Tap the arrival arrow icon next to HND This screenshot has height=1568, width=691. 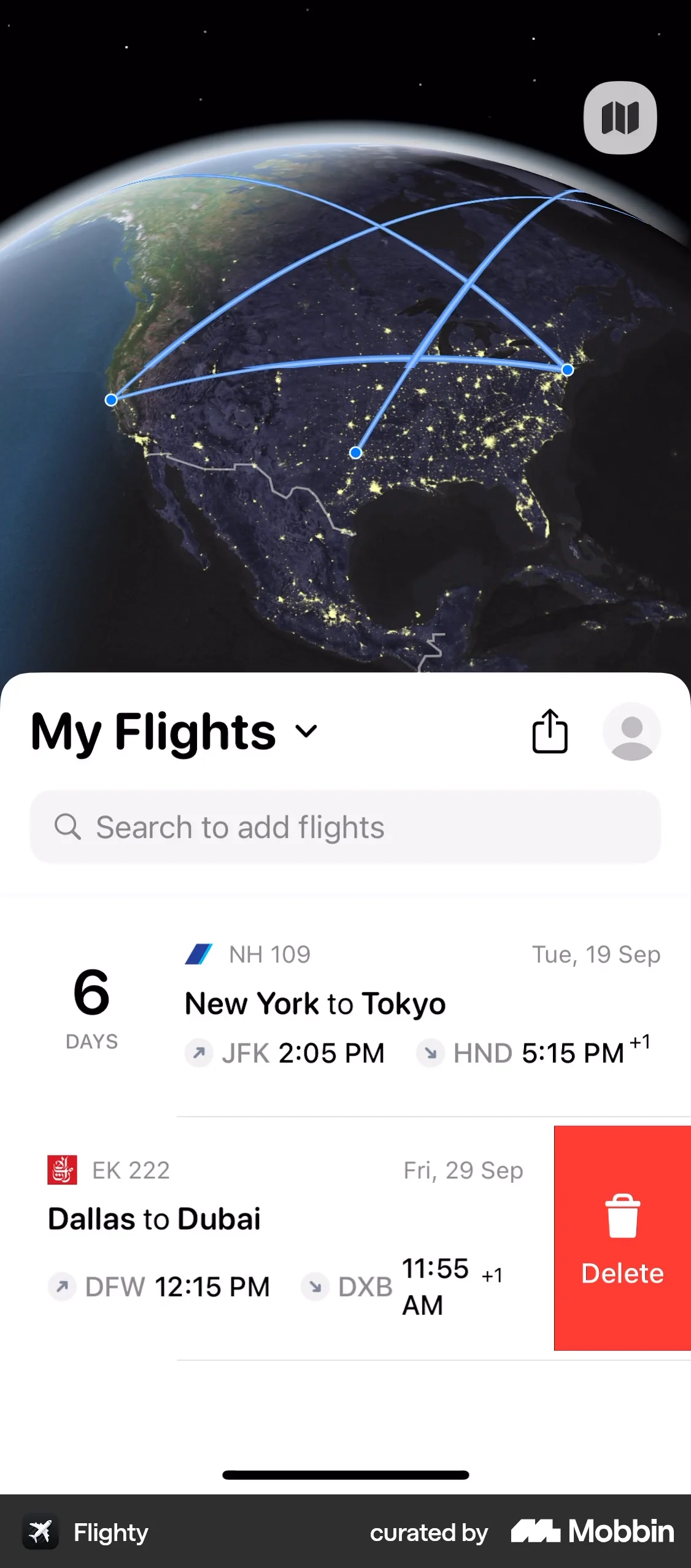[431, 1053]
